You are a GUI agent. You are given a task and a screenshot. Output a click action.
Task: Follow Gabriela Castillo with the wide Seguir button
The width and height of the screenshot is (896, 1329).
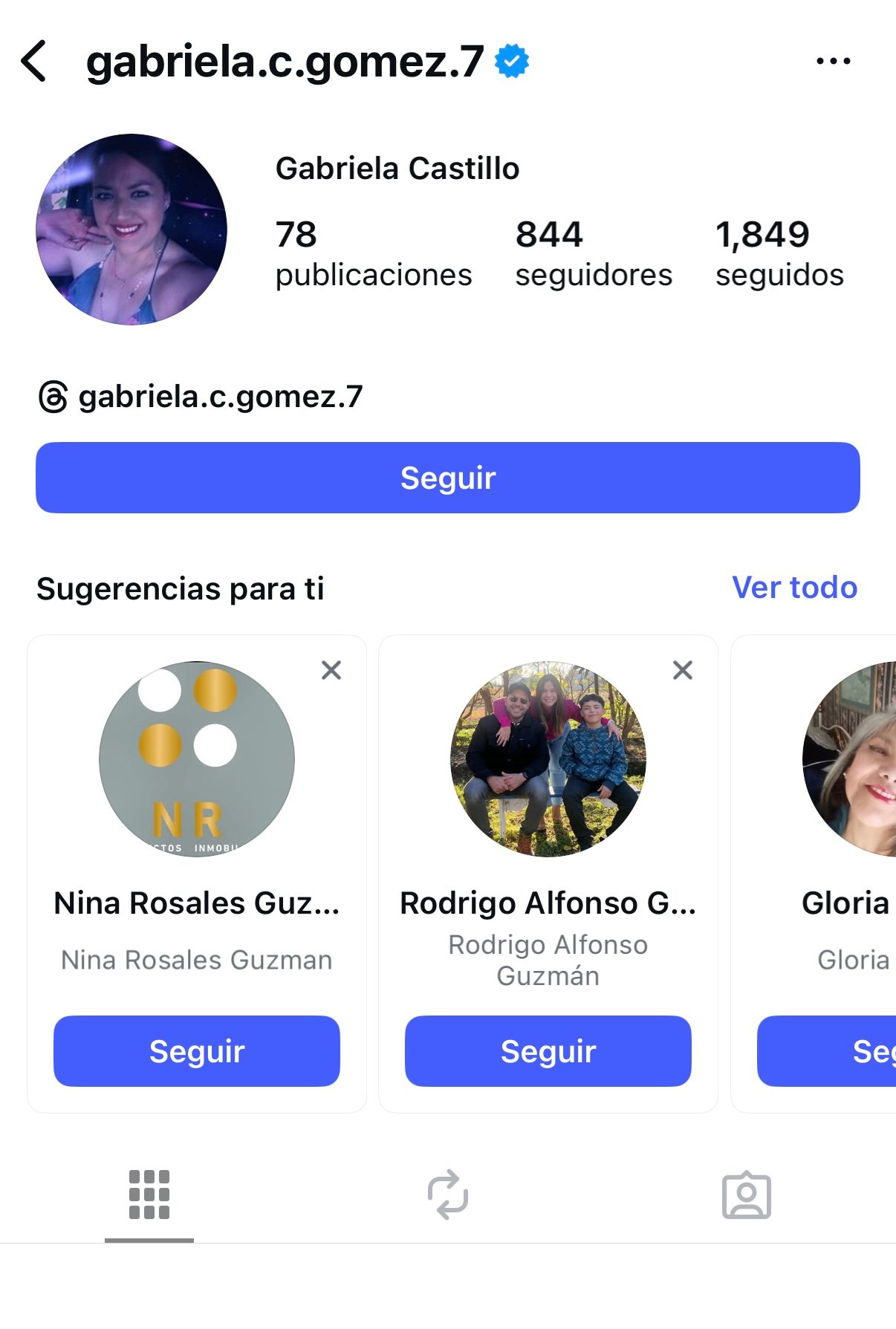click(447, 478)
